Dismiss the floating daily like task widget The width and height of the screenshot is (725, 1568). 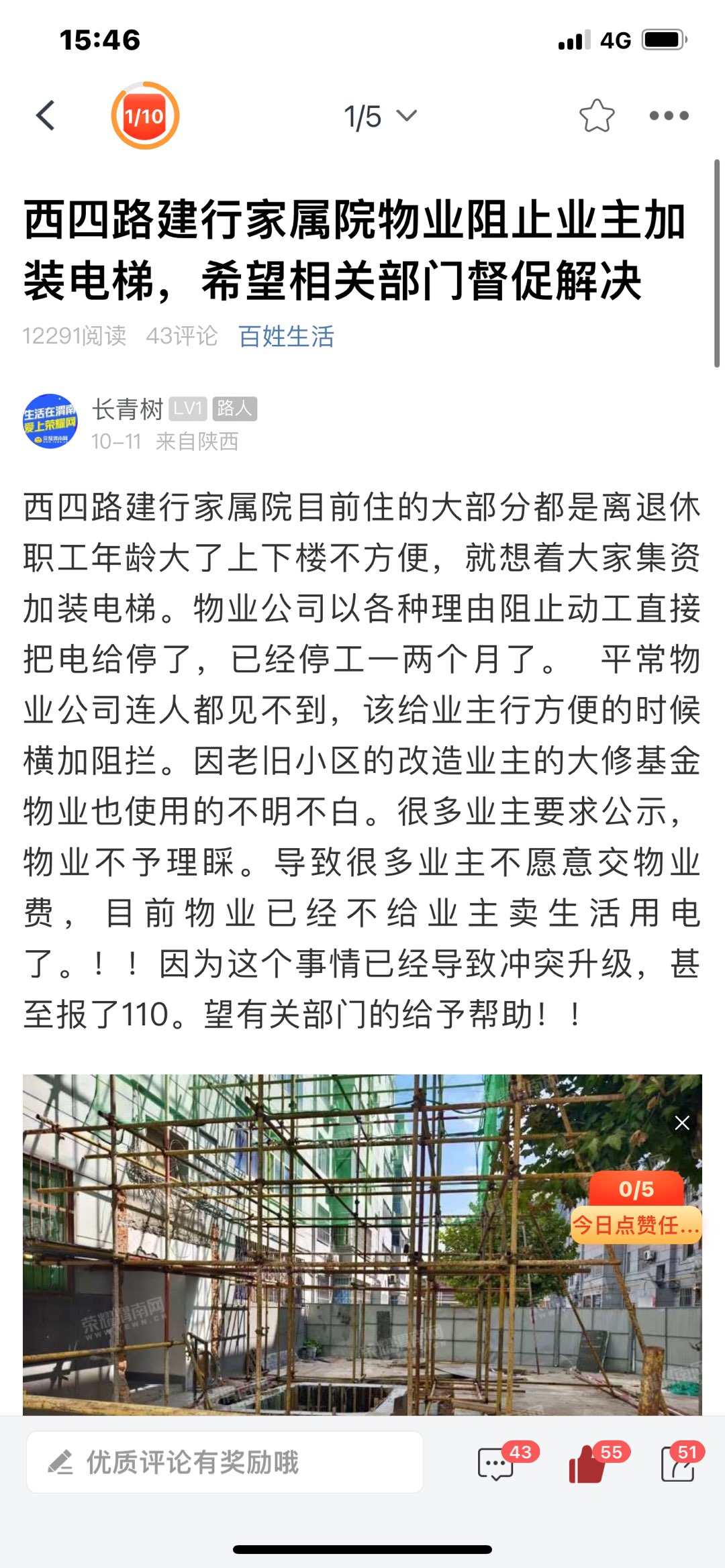(x=682, y=1123)
